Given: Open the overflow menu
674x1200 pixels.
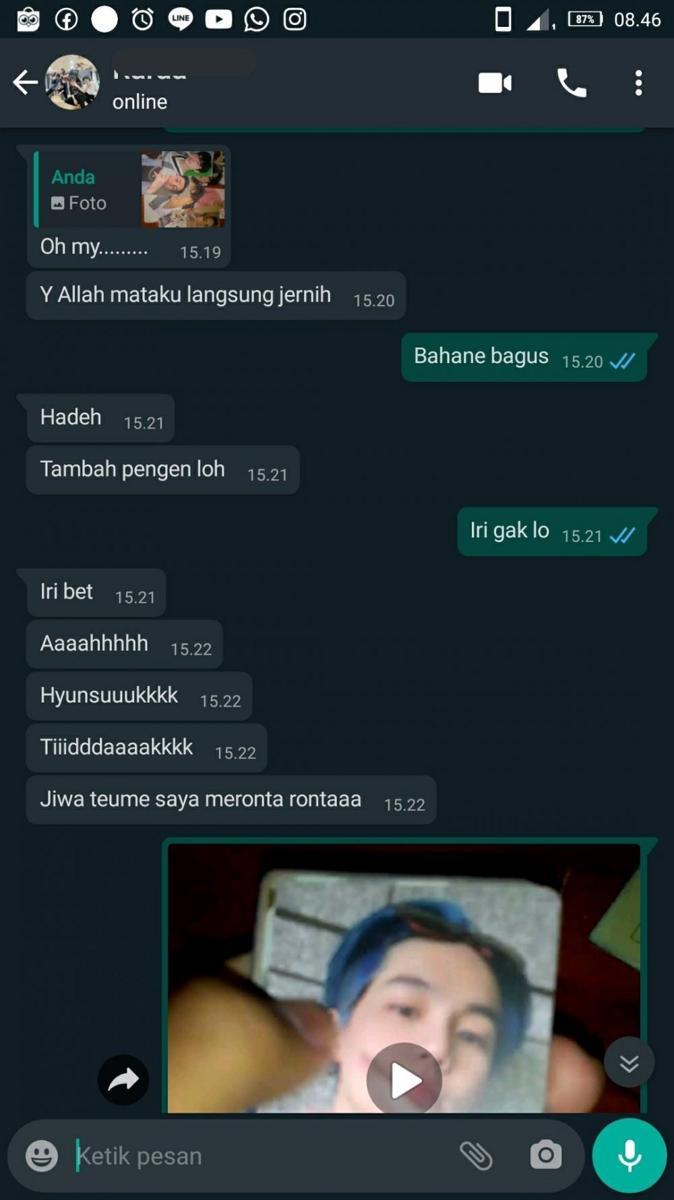Looking at the screenshot, I should (x=638, y=84).
